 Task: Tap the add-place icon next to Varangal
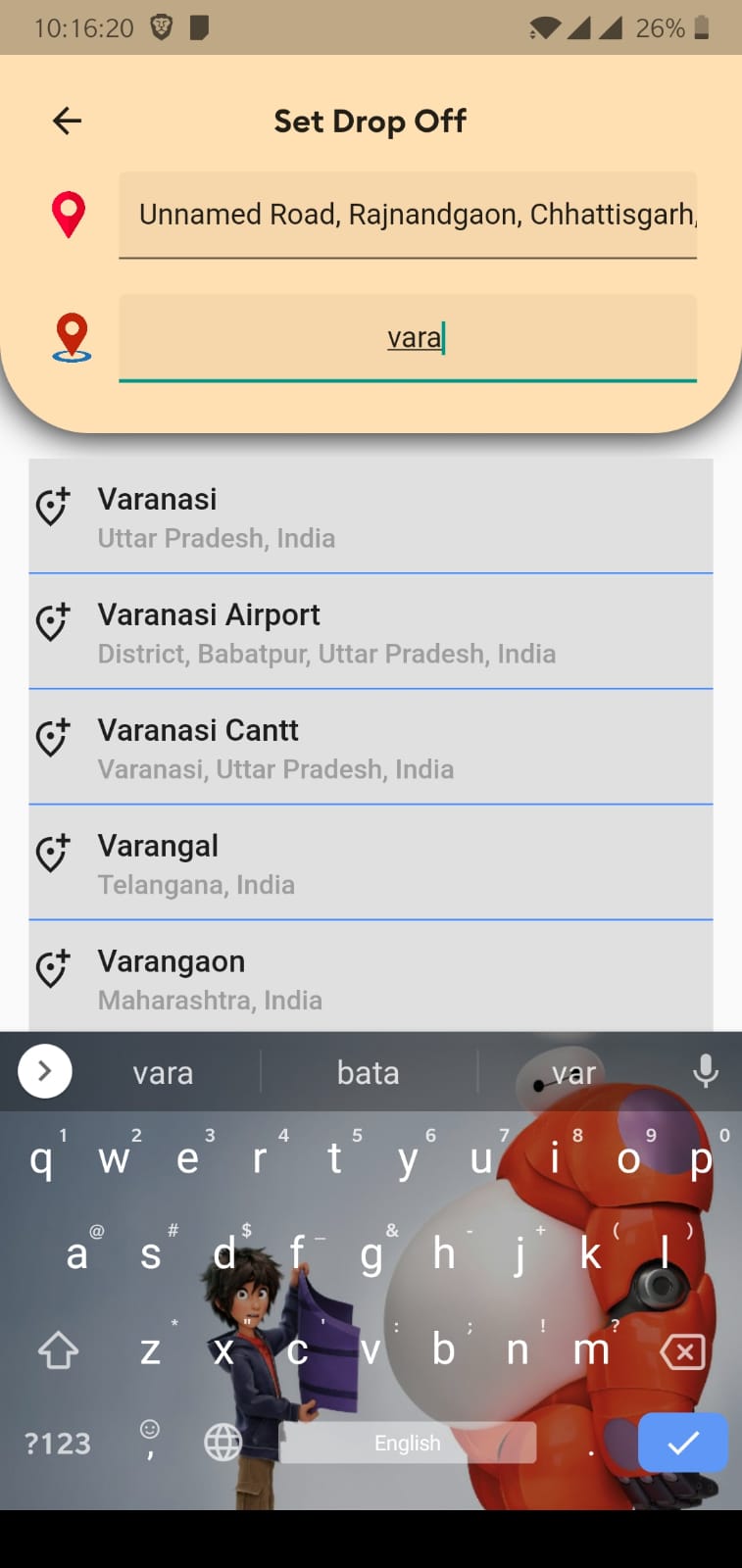click(52, 854)
